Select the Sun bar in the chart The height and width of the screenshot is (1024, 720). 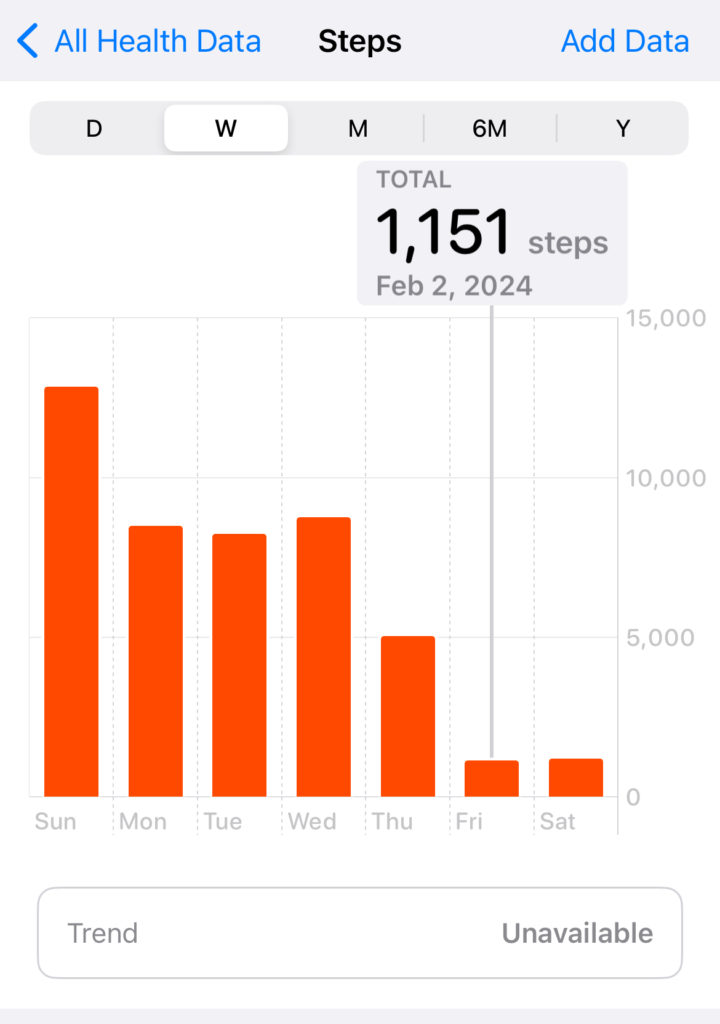pyautogui.click(x=71, y=592)
